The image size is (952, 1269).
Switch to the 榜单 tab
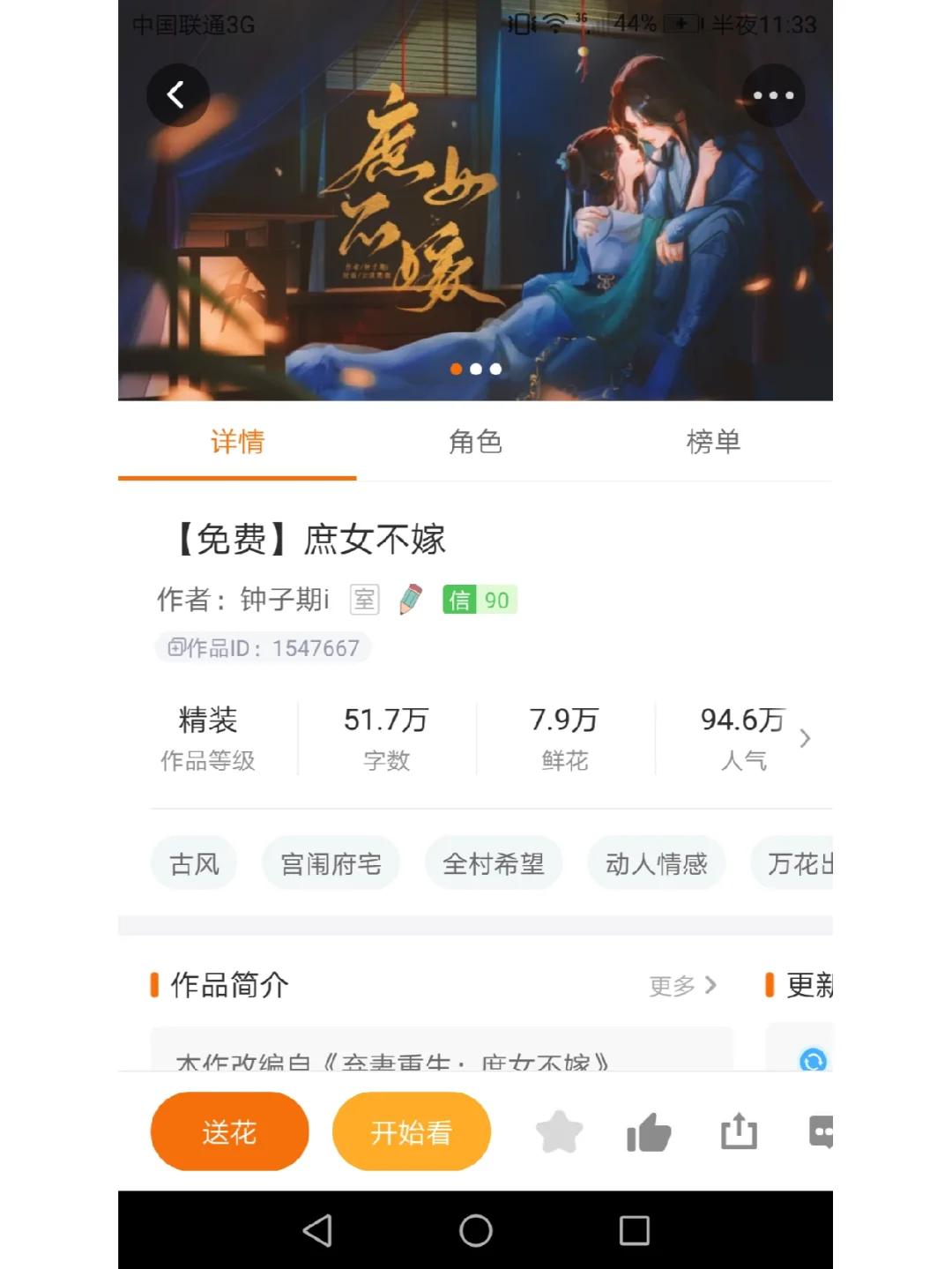tap(713, 442)
